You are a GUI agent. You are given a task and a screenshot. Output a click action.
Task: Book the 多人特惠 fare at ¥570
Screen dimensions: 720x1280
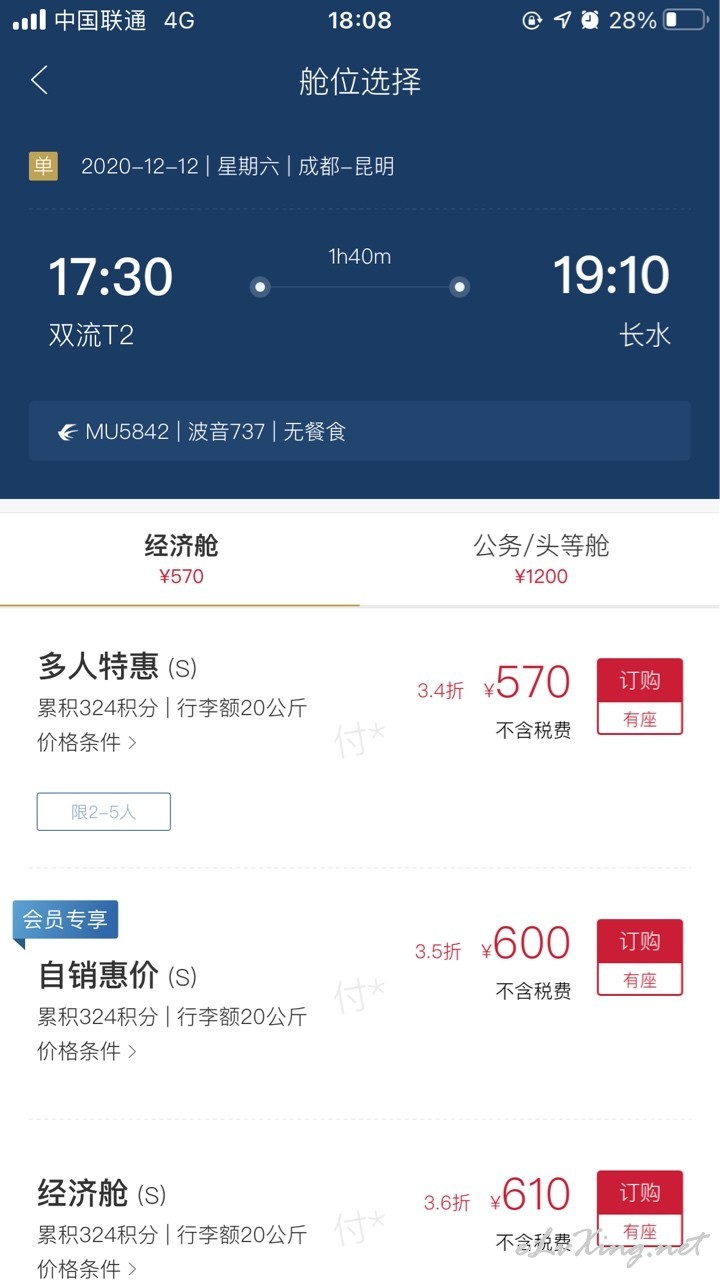point(640,696)
